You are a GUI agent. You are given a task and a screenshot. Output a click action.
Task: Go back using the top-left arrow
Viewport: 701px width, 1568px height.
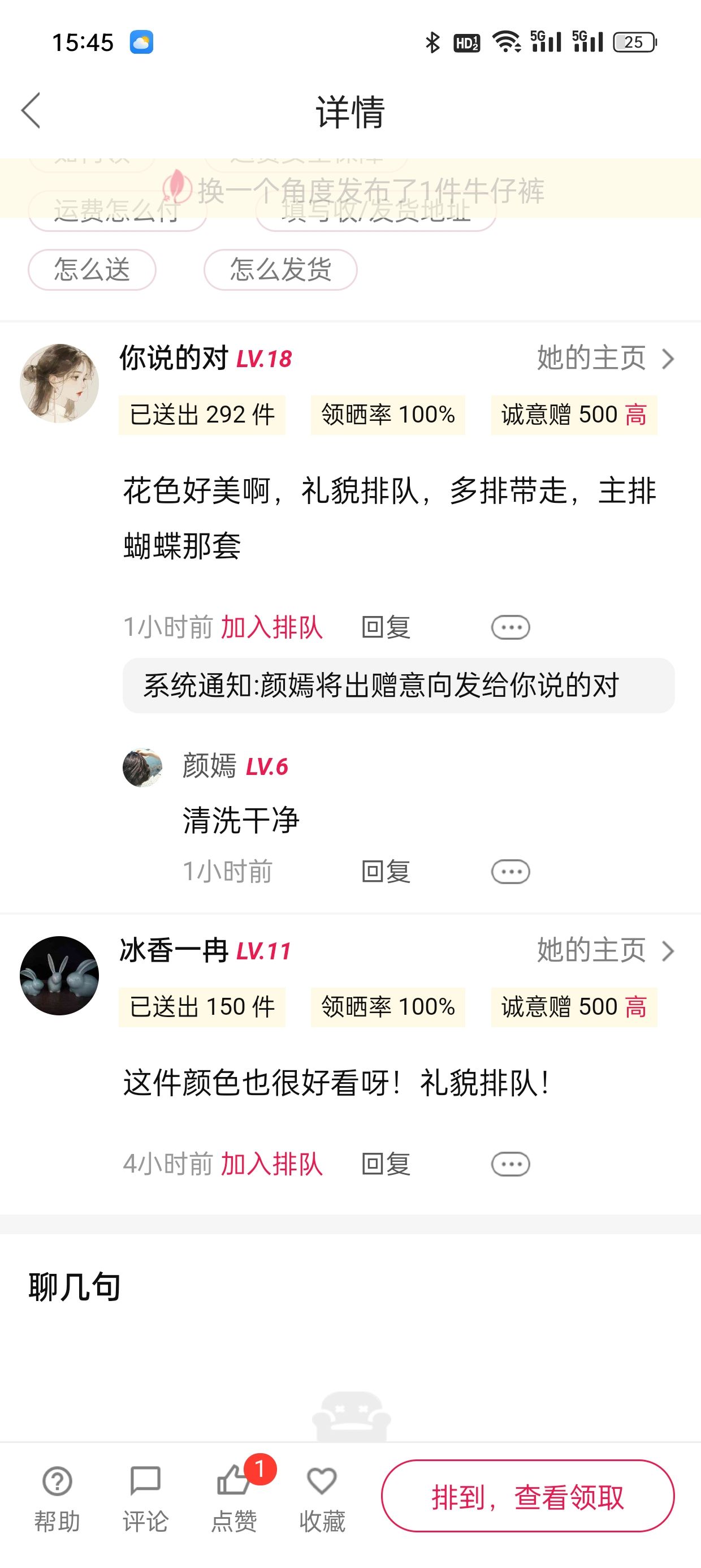tap(31, 111)
